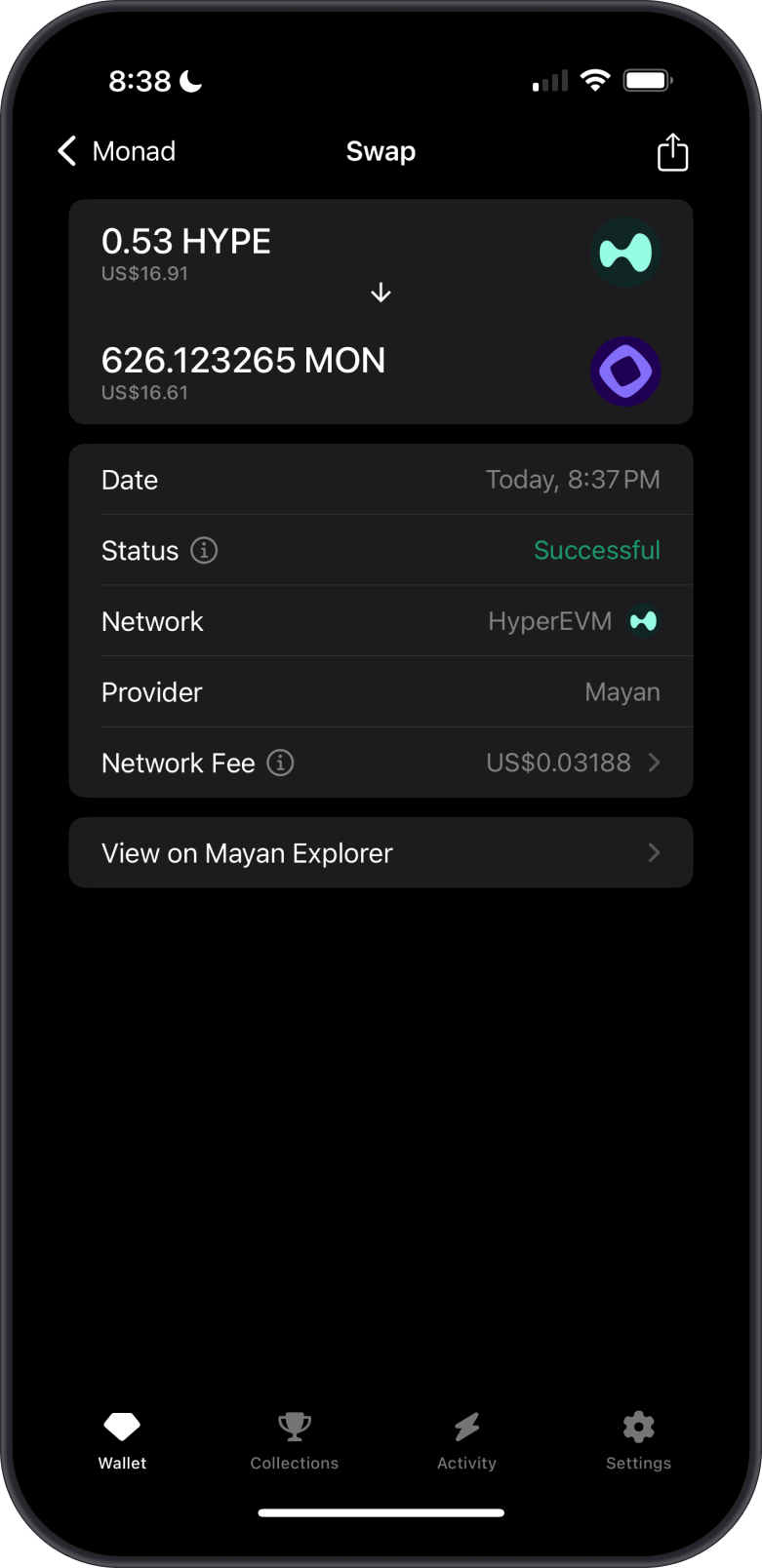Tap the back chevron next to Monad
This screenshot has height=1568, width=762.
coord(65,151)
